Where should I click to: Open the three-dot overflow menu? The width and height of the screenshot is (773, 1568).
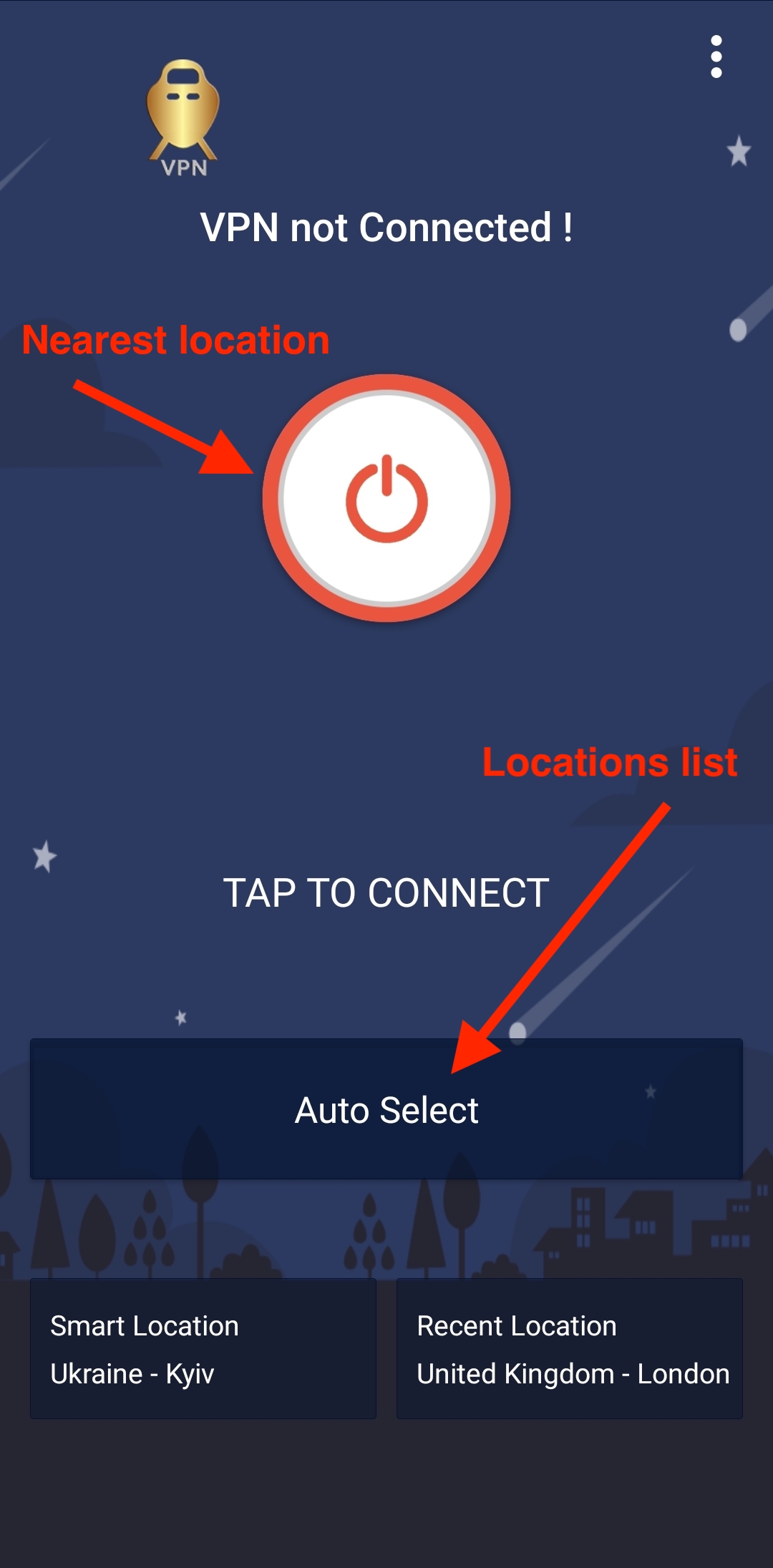[x=716, y=57]
